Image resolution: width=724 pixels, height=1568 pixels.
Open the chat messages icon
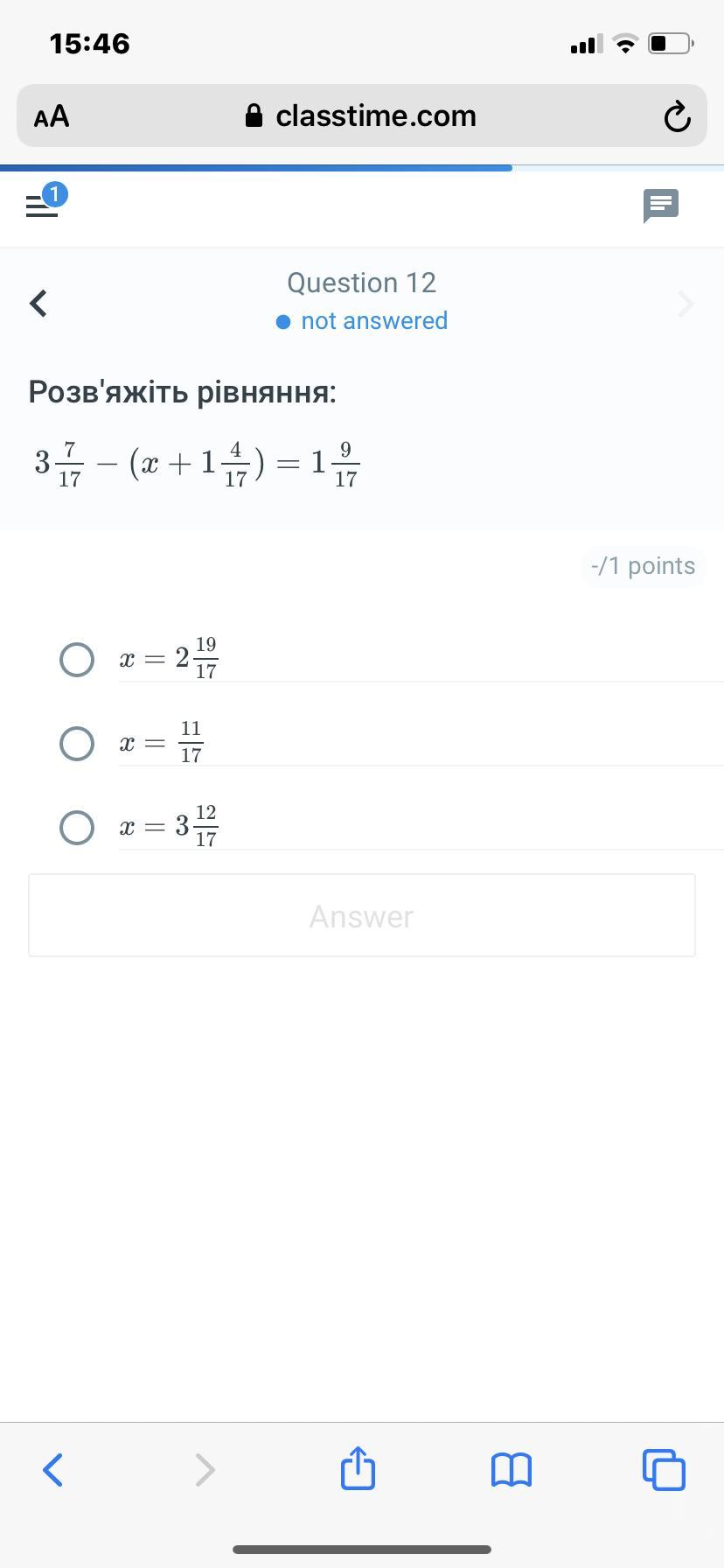660,206
